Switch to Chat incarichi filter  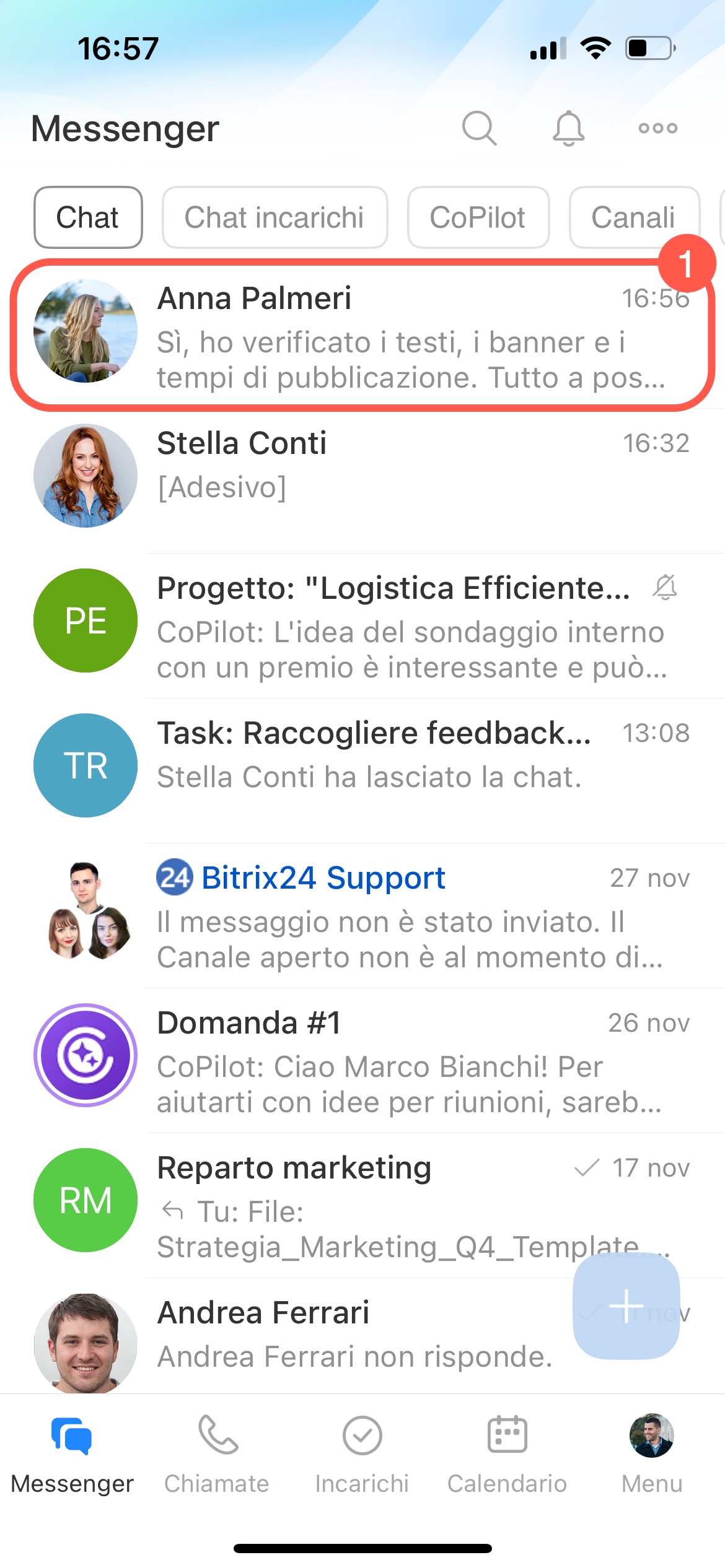tap(275, 217)
